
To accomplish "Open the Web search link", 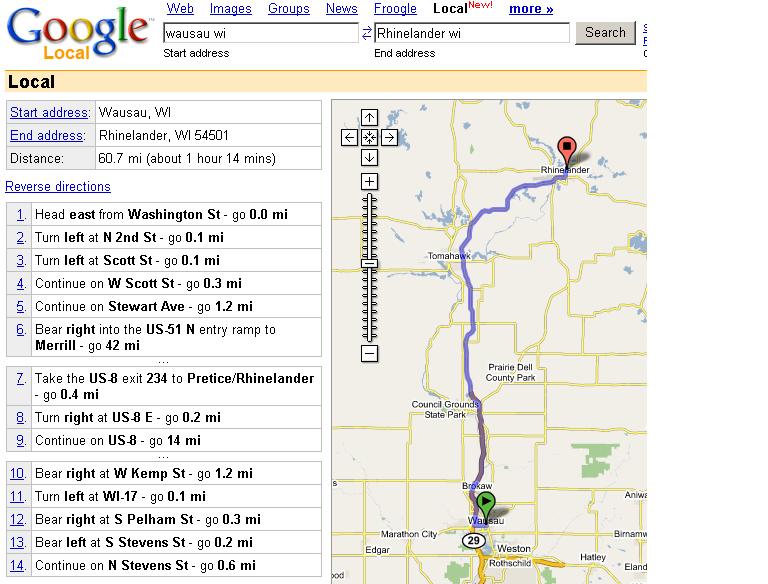I will point(180,9).
